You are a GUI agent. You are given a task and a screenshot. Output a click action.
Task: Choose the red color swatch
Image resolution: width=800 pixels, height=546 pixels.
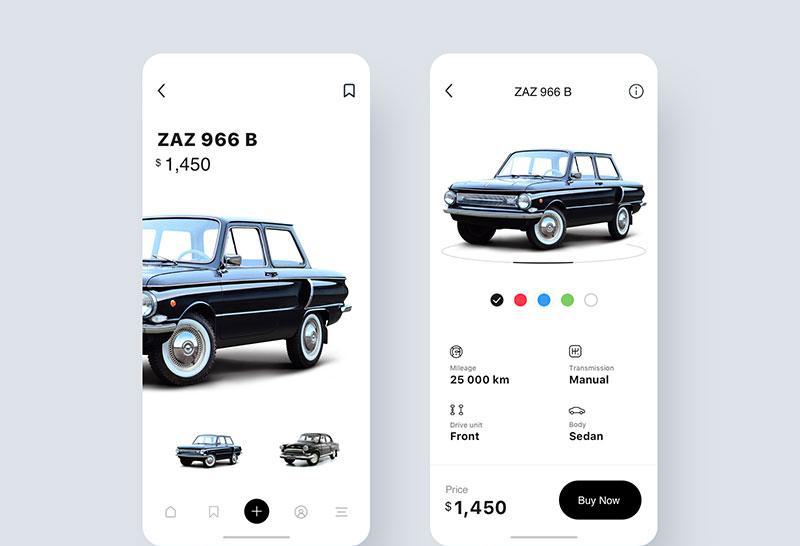tap(520, 300)
